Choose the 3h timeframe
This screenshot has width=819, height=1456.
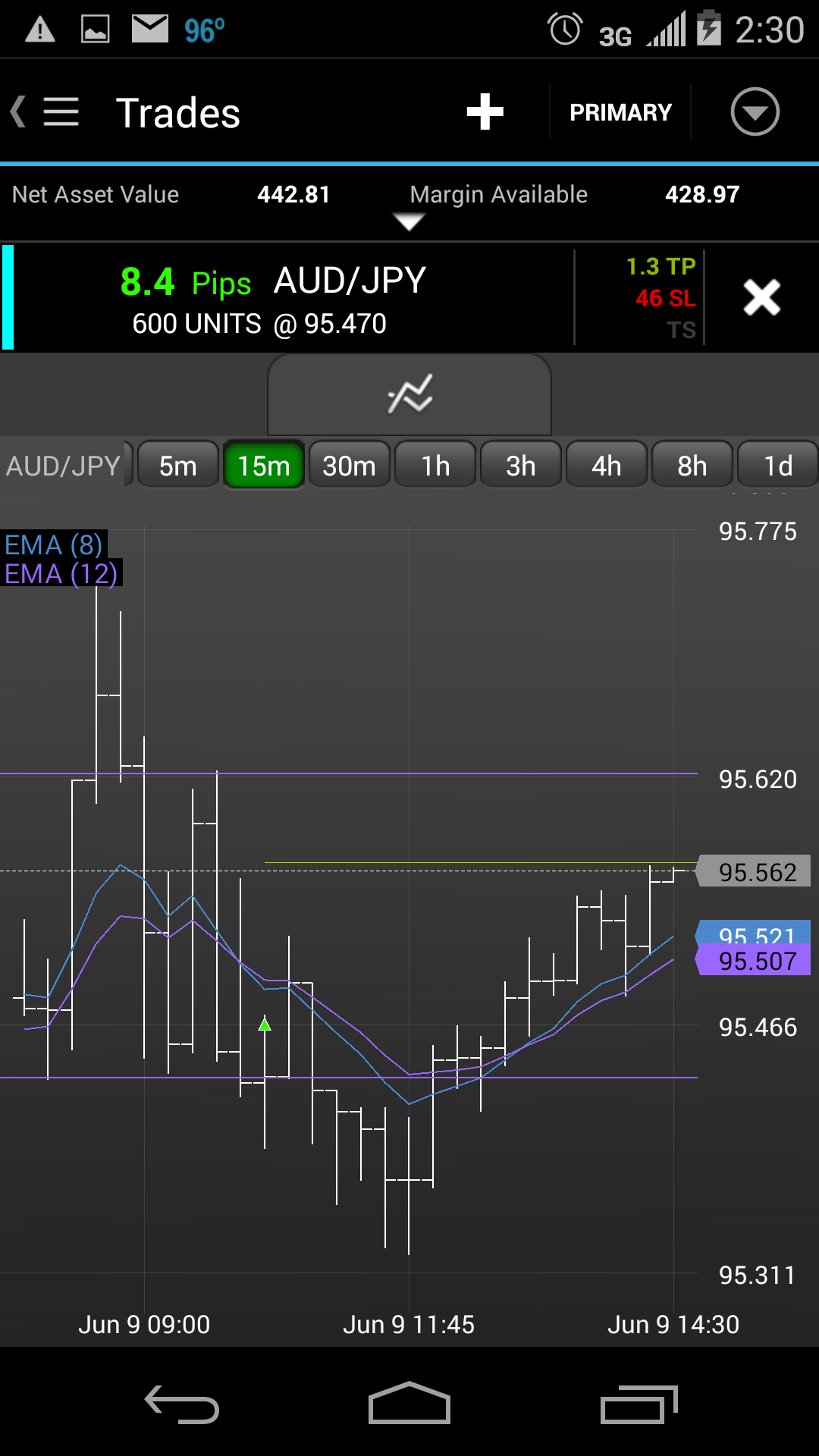(521, 465)
